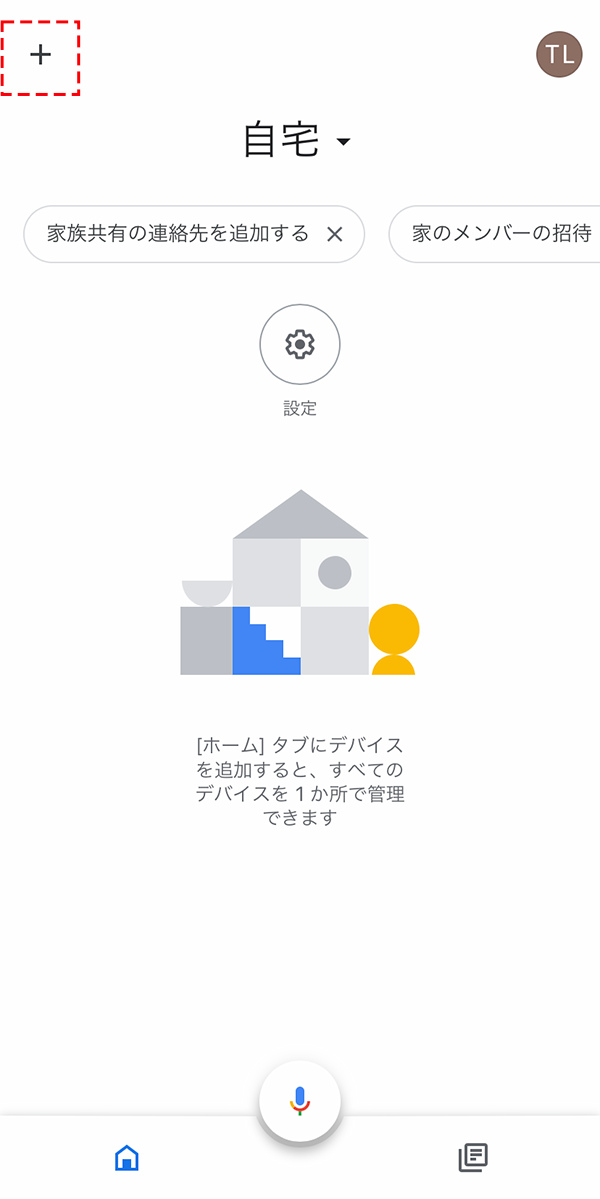Open the 設定 gear button
Viewport: 600px width, 1199px height.
coord(300,345)
